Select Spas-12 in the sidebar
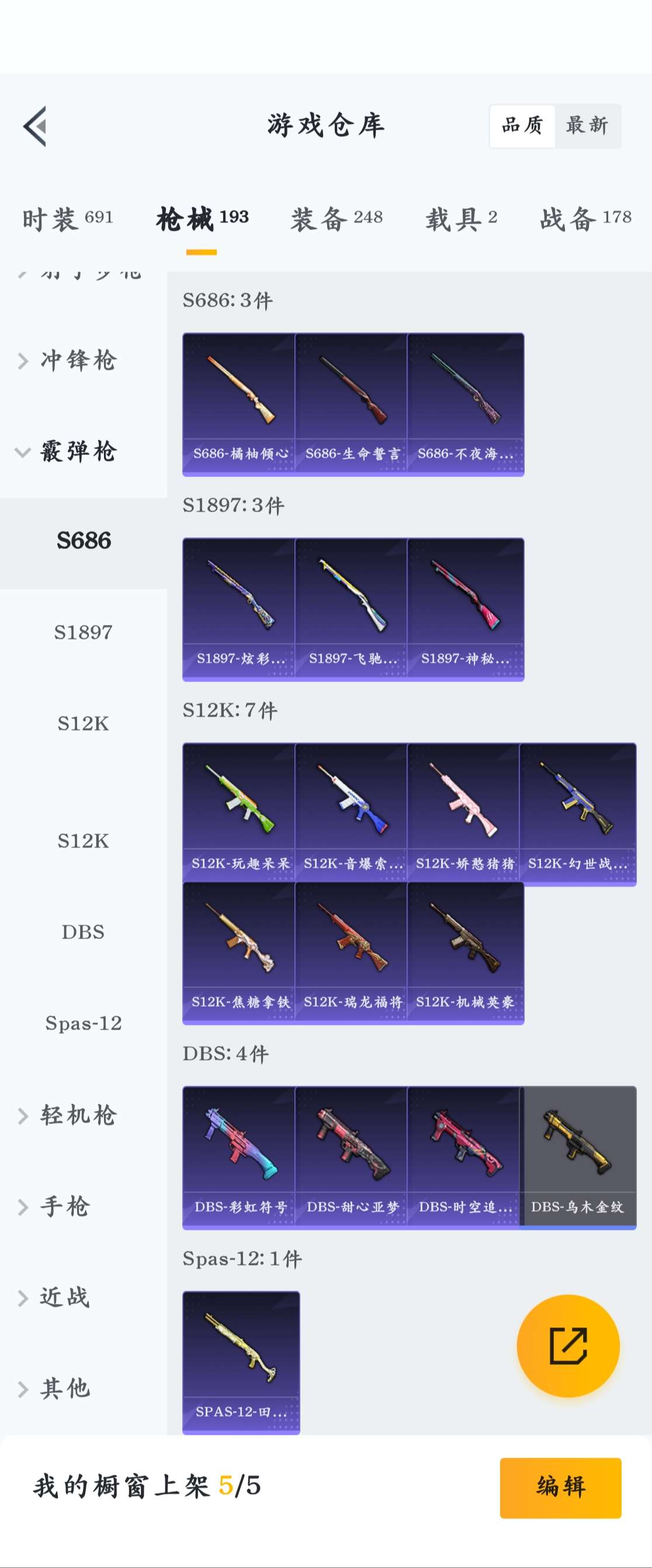 coord(84,1023)
